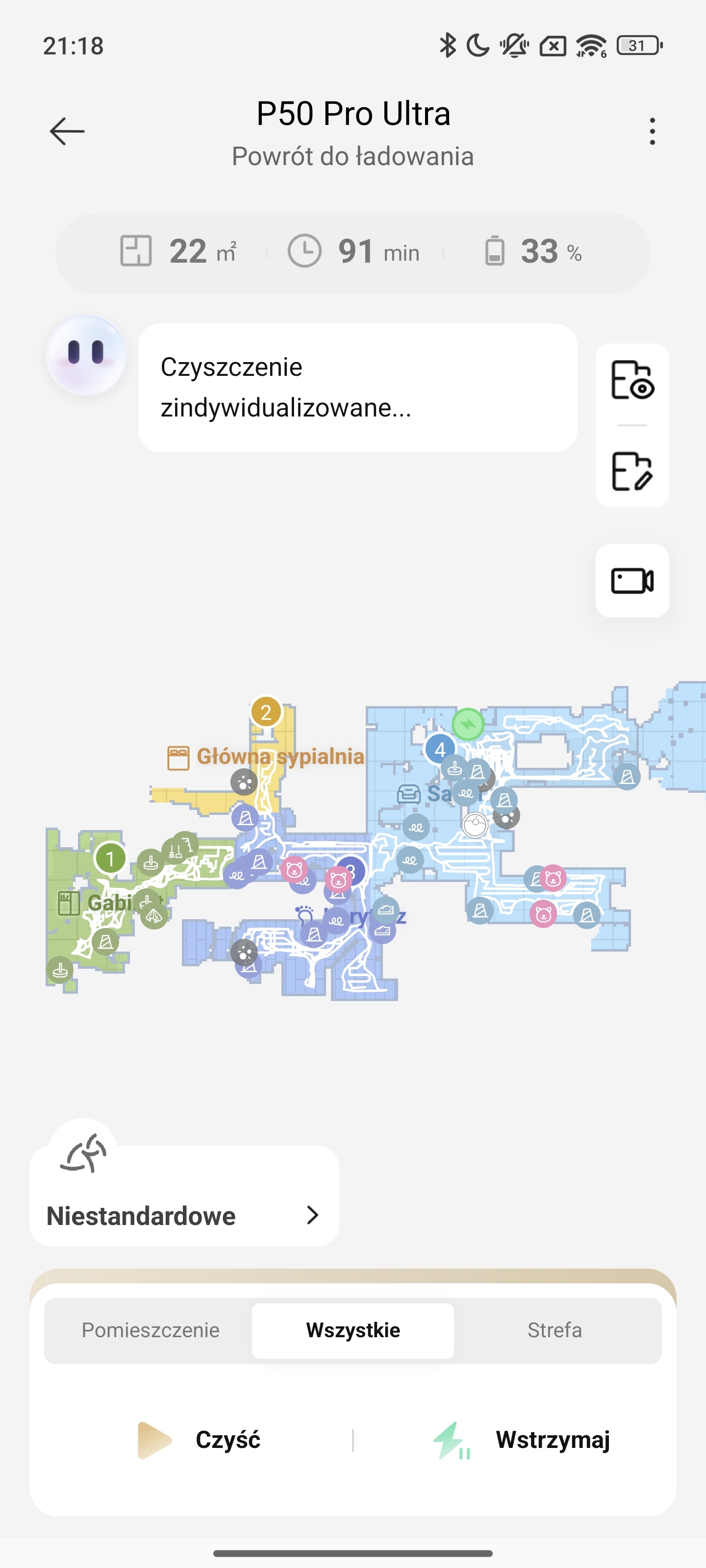Open the map view icon with eye
This screenshot has height=1568, width=706.
tap(631, 380)
